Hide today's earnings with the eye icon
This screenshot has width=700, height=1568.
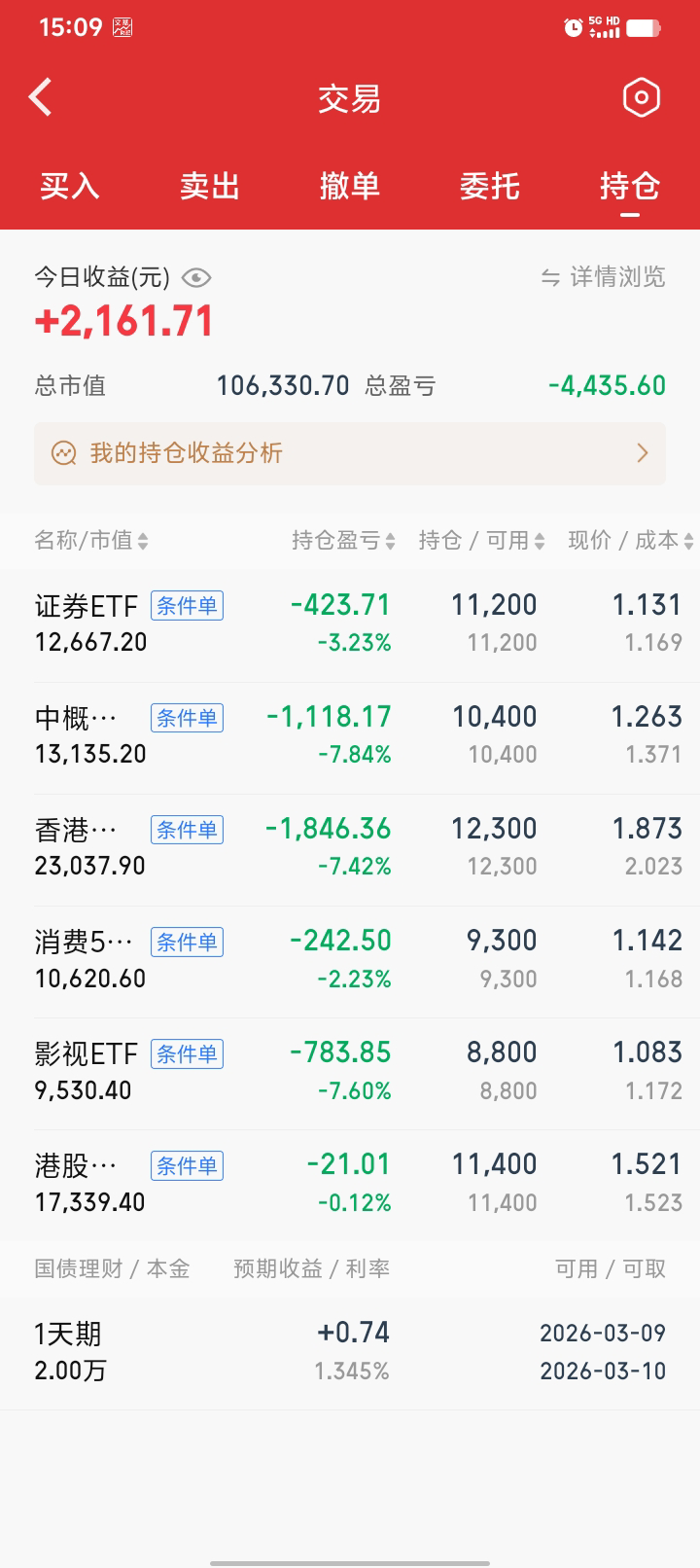click(196, 278)
